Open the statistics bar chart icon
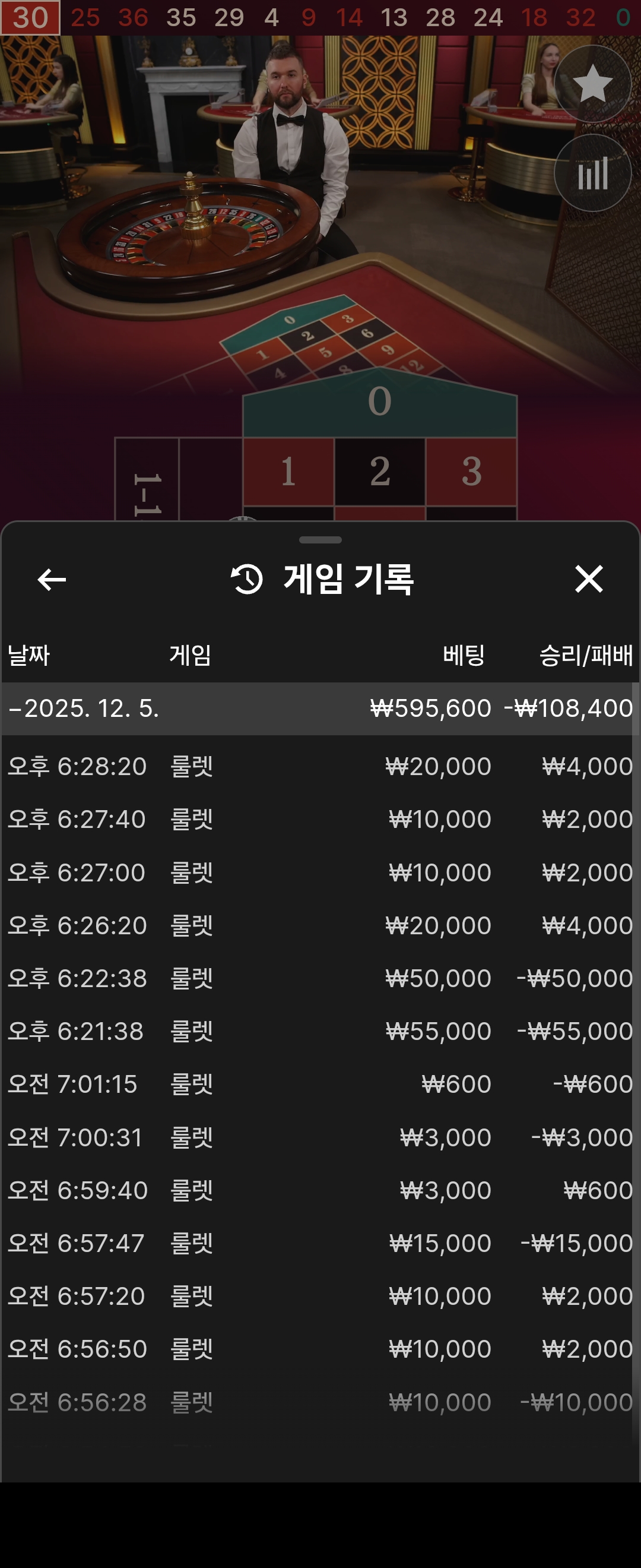The width and height of the screenshot is (641, 1568). point(592,173)
